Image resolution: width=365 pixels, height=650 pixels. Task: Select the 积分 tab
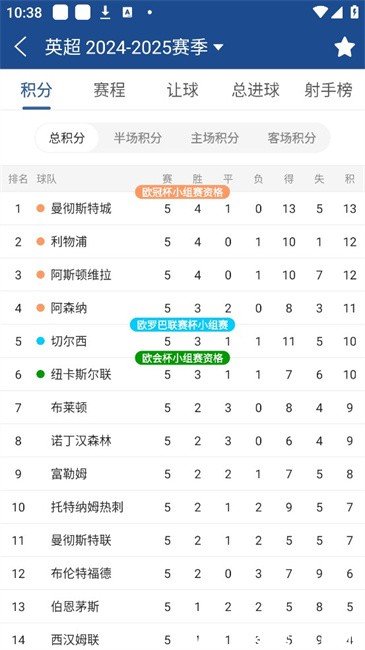coord(36,90)
